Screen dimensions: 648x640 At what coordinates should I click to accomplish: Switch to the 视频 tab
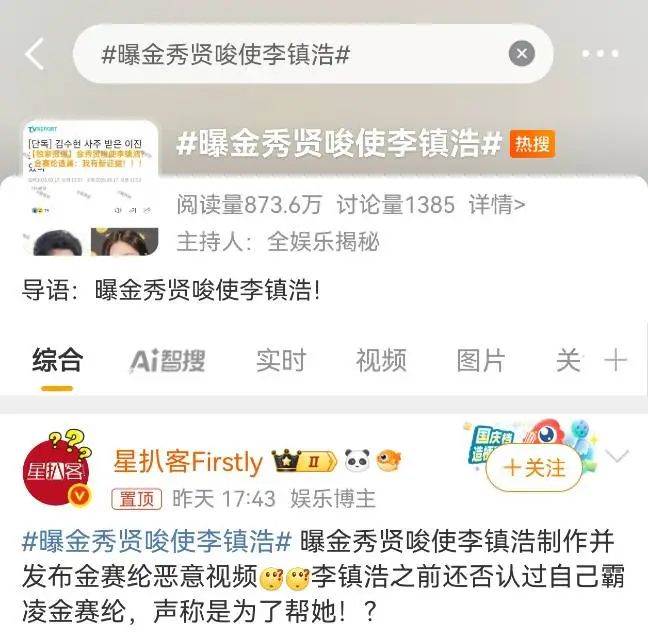coord(381,361)
